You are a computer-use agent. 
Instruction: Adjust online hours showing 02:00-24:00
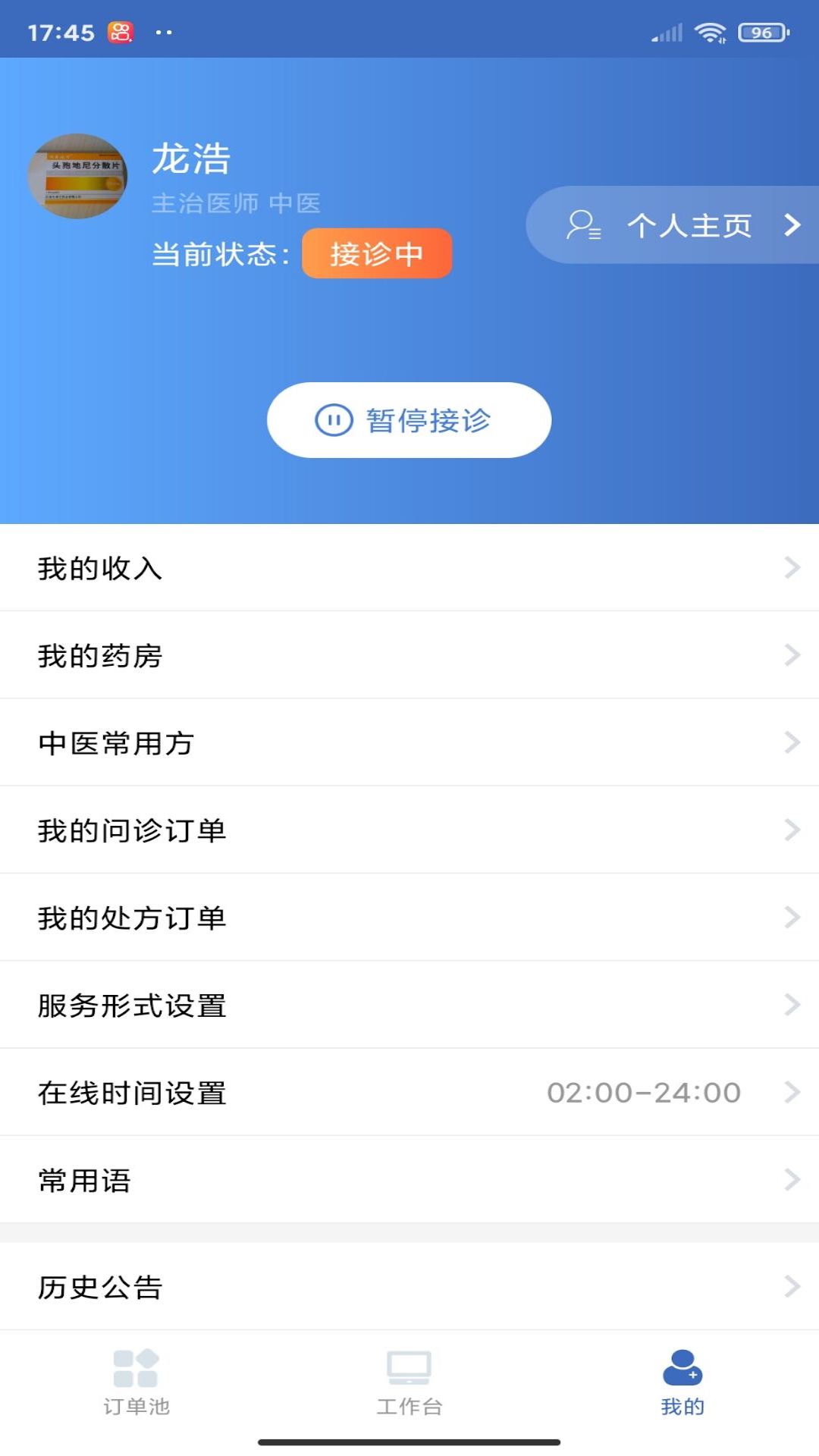click(644, 1092)
